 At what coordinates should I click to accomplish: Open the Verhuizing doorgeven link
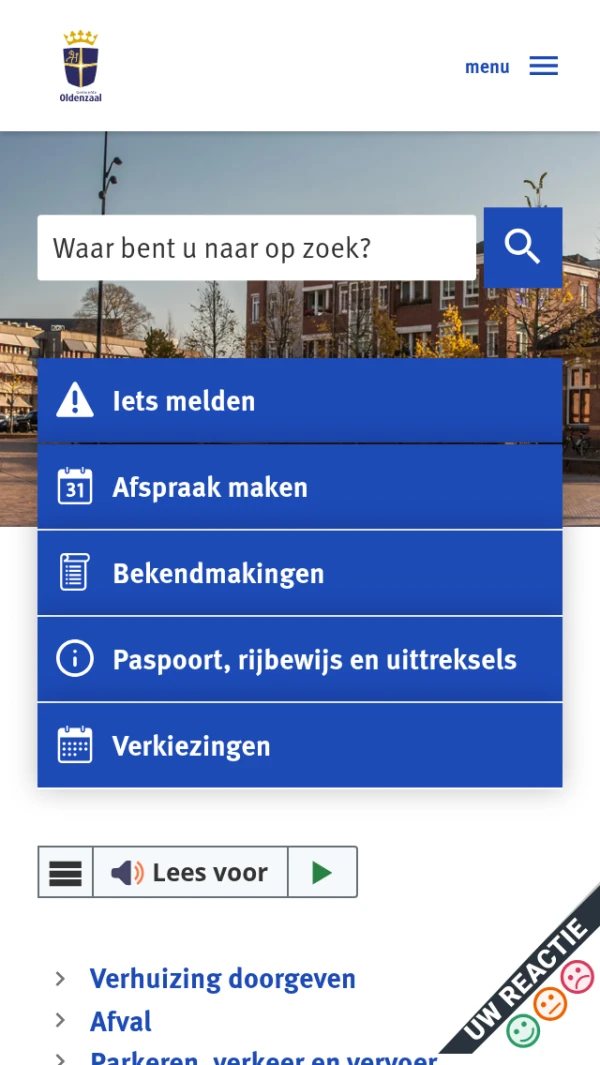click(x=222, y=978)
